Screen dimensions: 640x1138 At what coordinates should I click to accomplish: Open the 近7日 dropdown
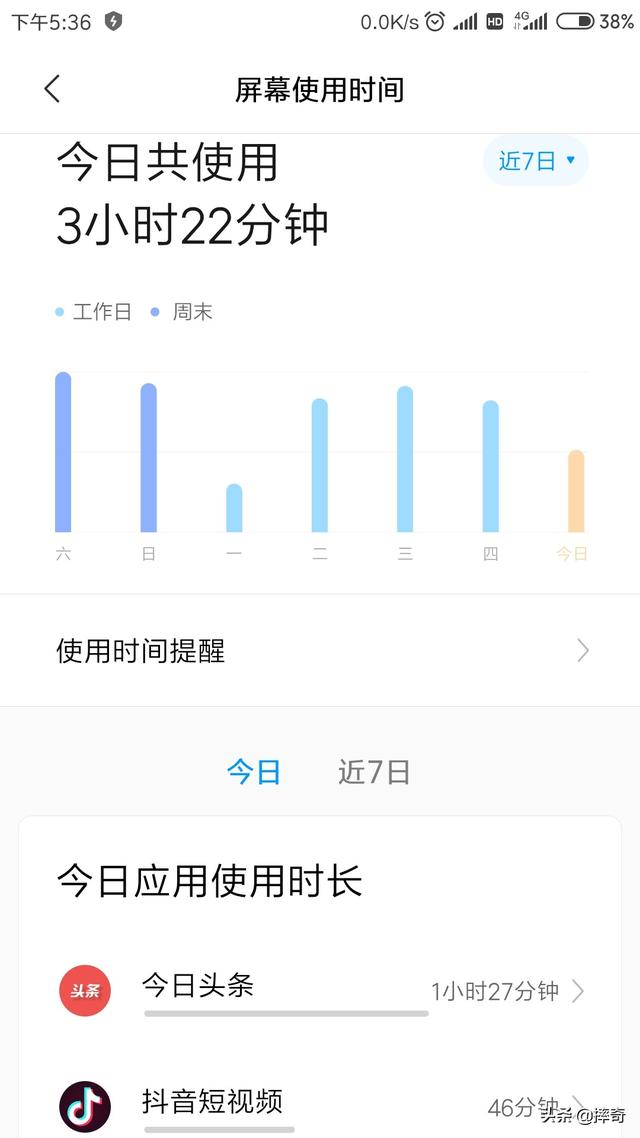536,160
